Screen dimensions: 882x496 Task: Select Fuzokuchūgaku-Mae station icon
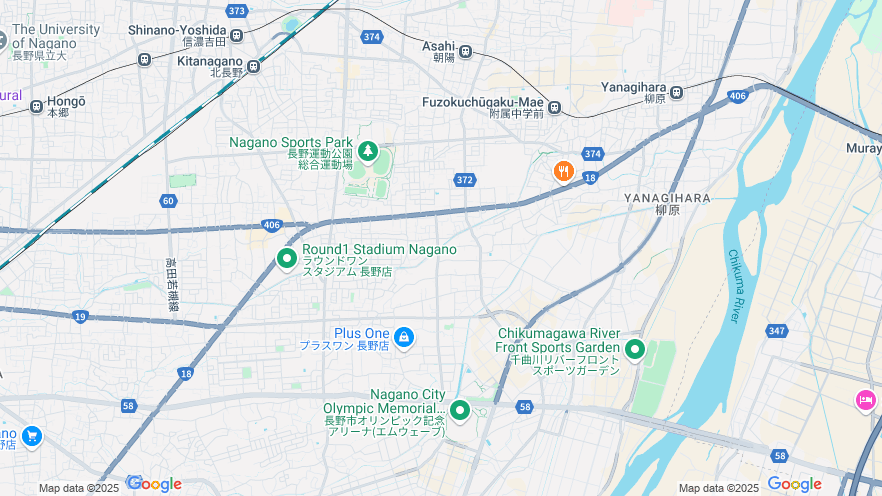554,107
